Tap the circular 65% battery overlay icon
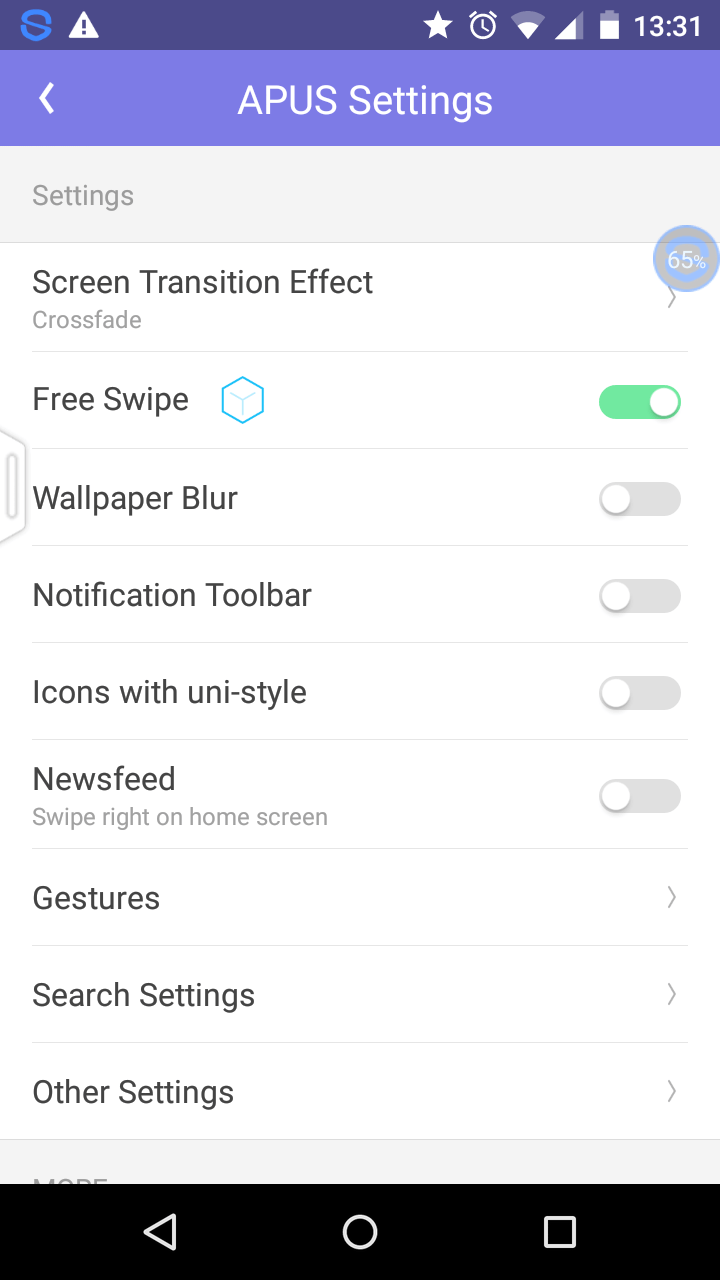720x1280 pixels. tap(685, 259)
